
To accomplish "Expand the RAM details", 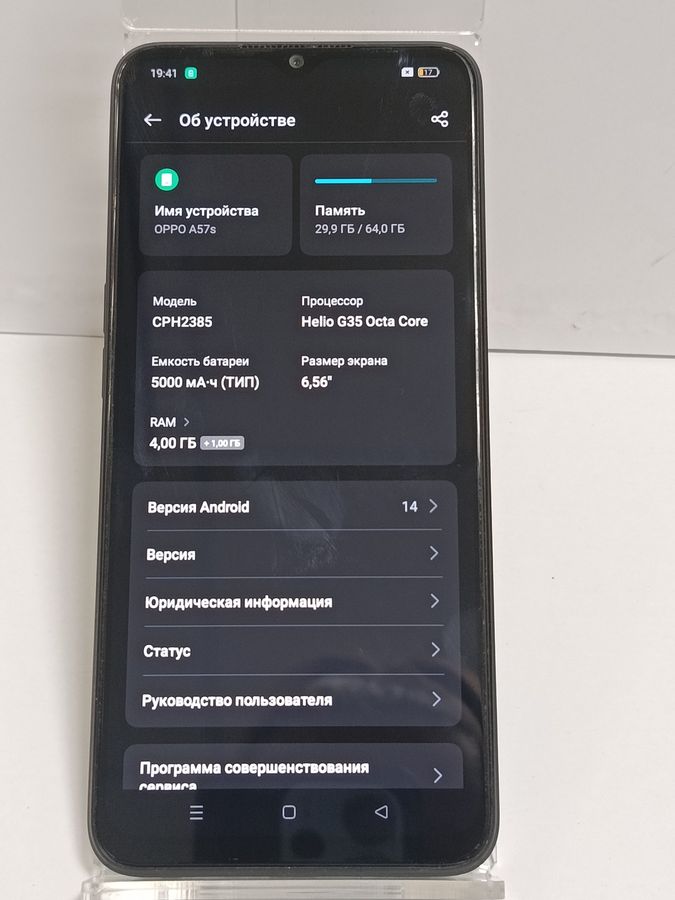I will 170,423.
